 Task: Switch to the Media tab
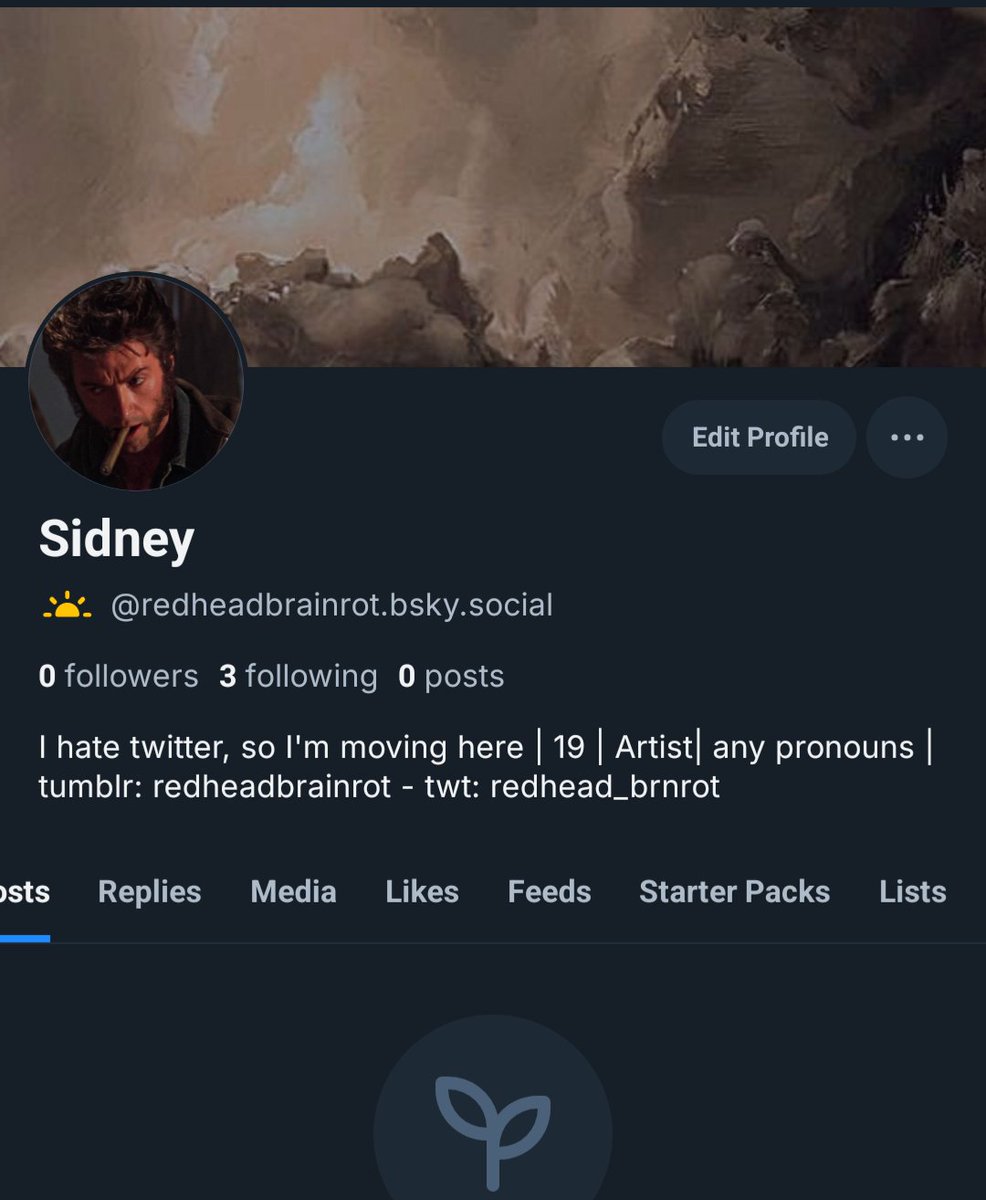293,891
